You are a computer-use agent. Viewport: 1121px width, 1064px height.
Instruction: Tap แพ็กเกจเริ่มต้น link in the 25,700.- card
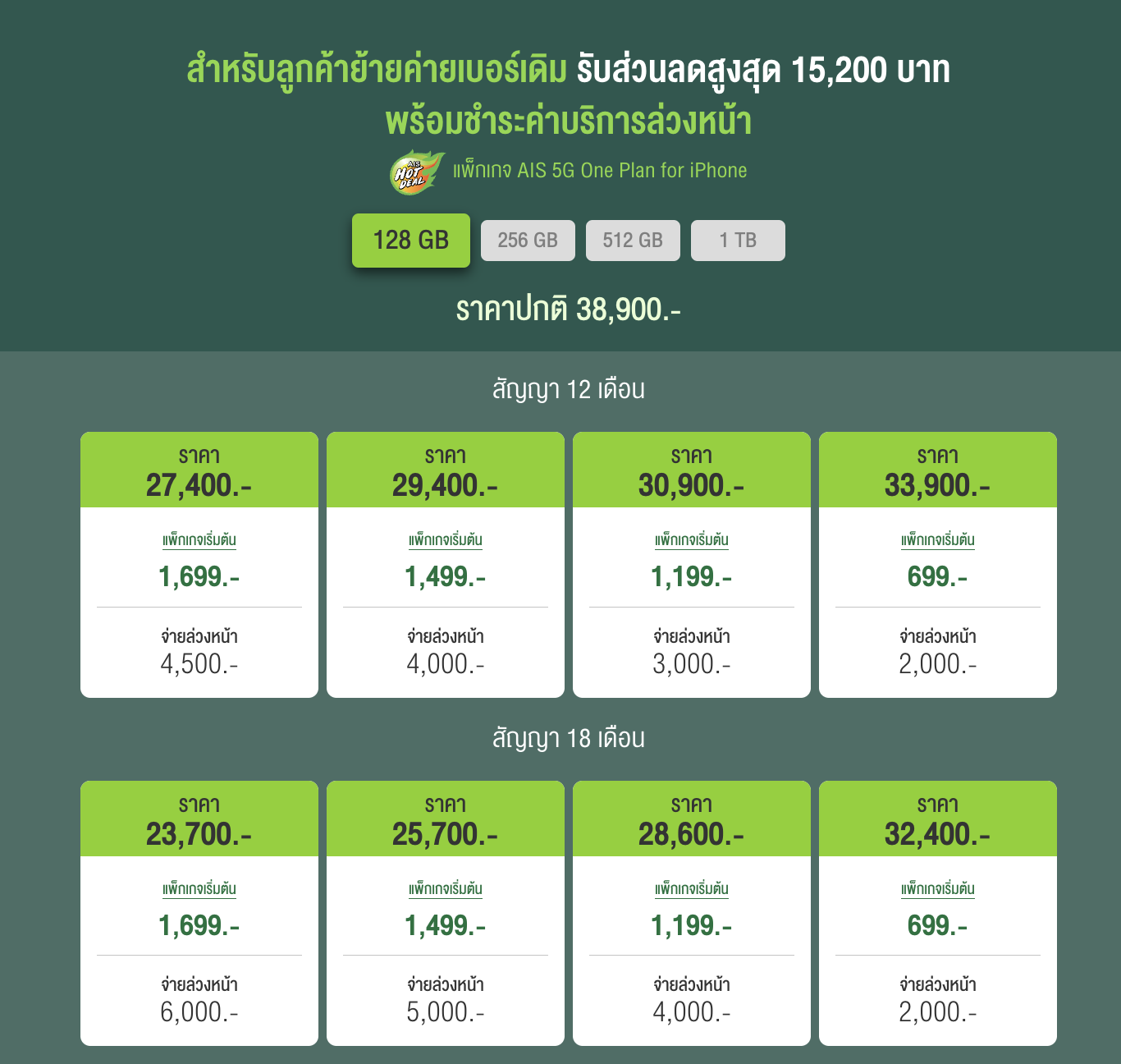(446, 889)
